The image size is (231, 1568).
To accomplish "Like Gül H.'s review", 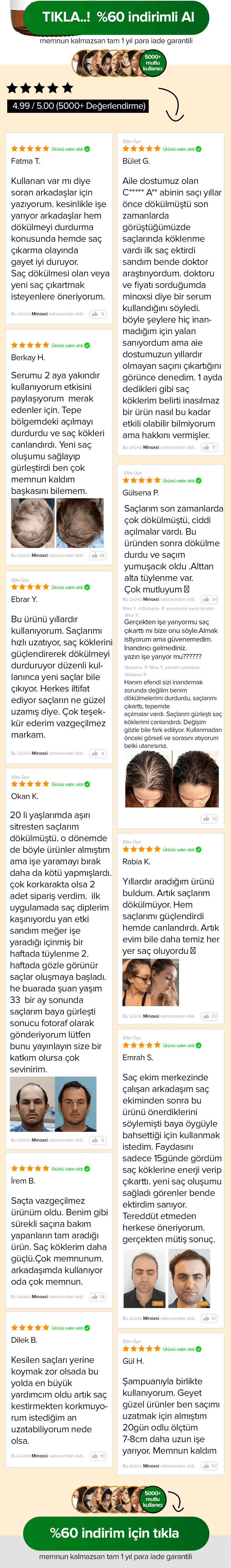I will point(210,1466).
